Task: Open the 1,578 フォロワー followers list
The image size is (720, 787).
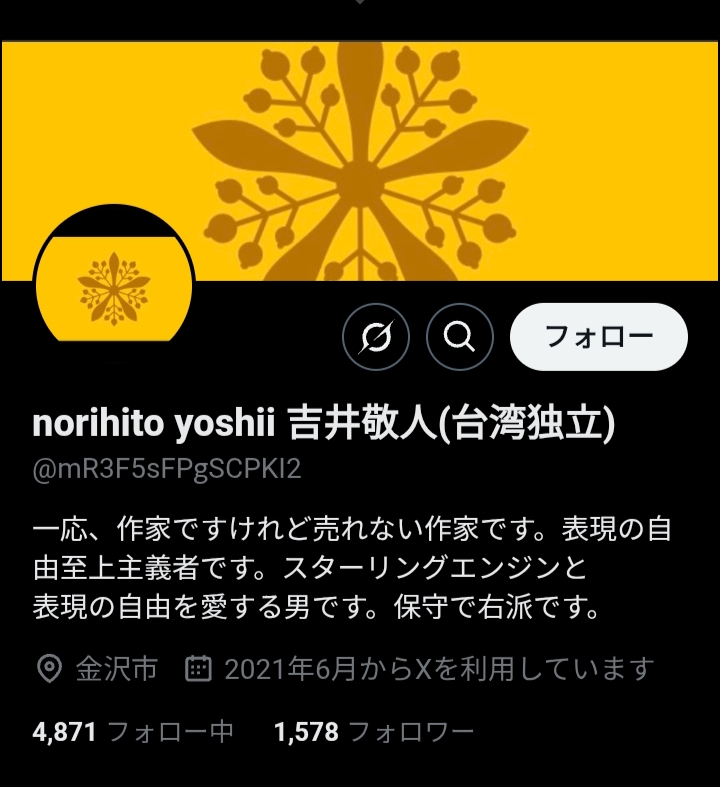Action: coord(373,732)
